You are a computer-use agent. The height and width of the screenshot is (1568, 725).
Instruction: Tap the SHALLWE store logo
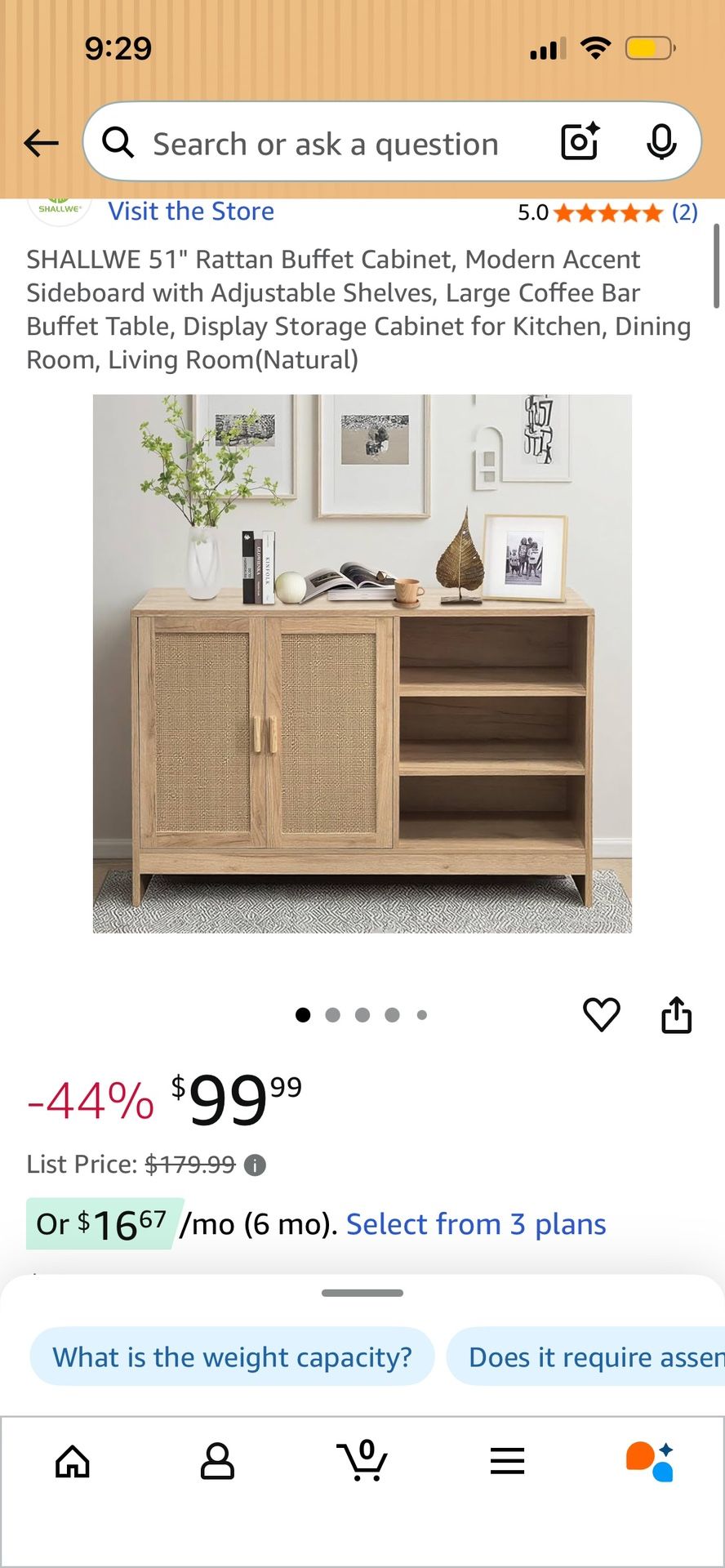57,209
